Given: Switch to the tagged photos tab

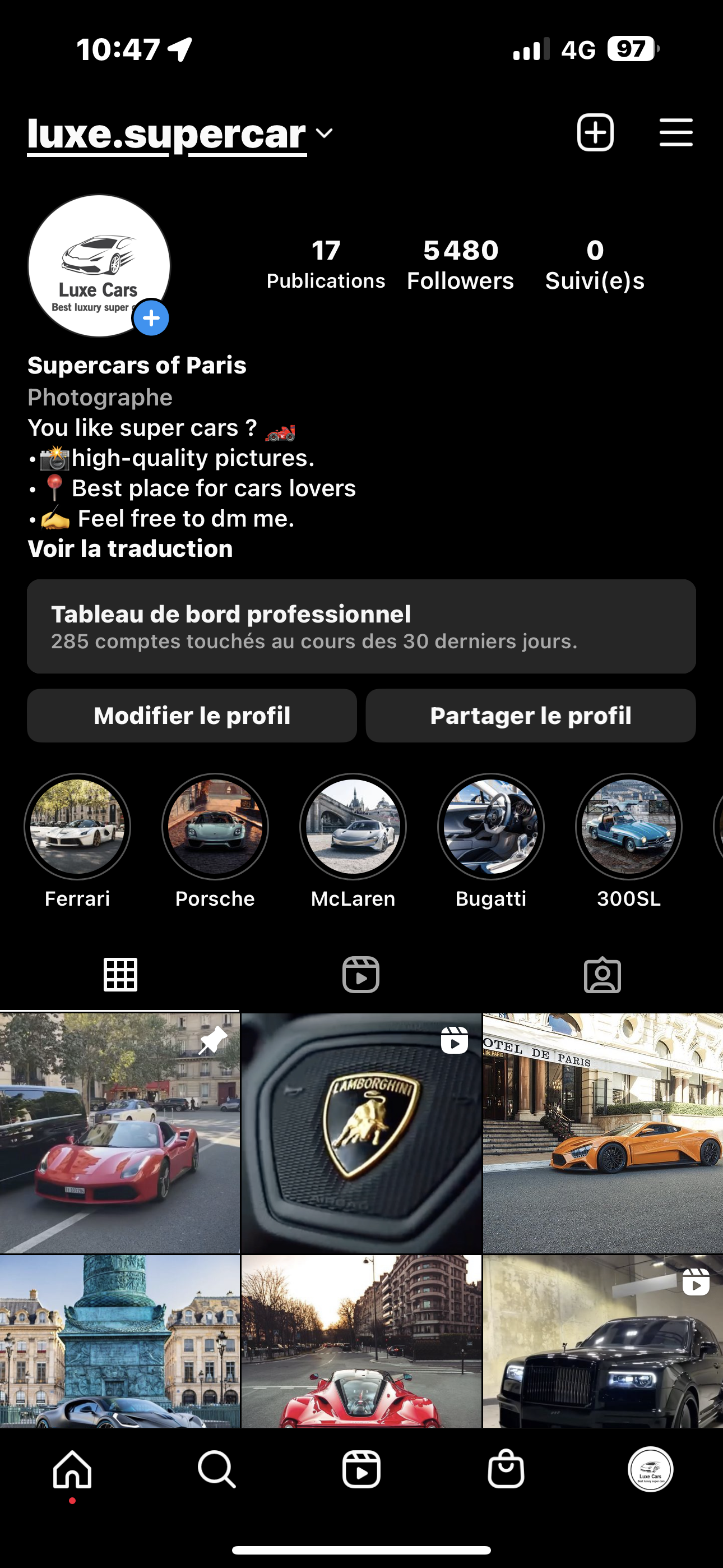Looking at the screenshot, I should click(x=602, y=975).
